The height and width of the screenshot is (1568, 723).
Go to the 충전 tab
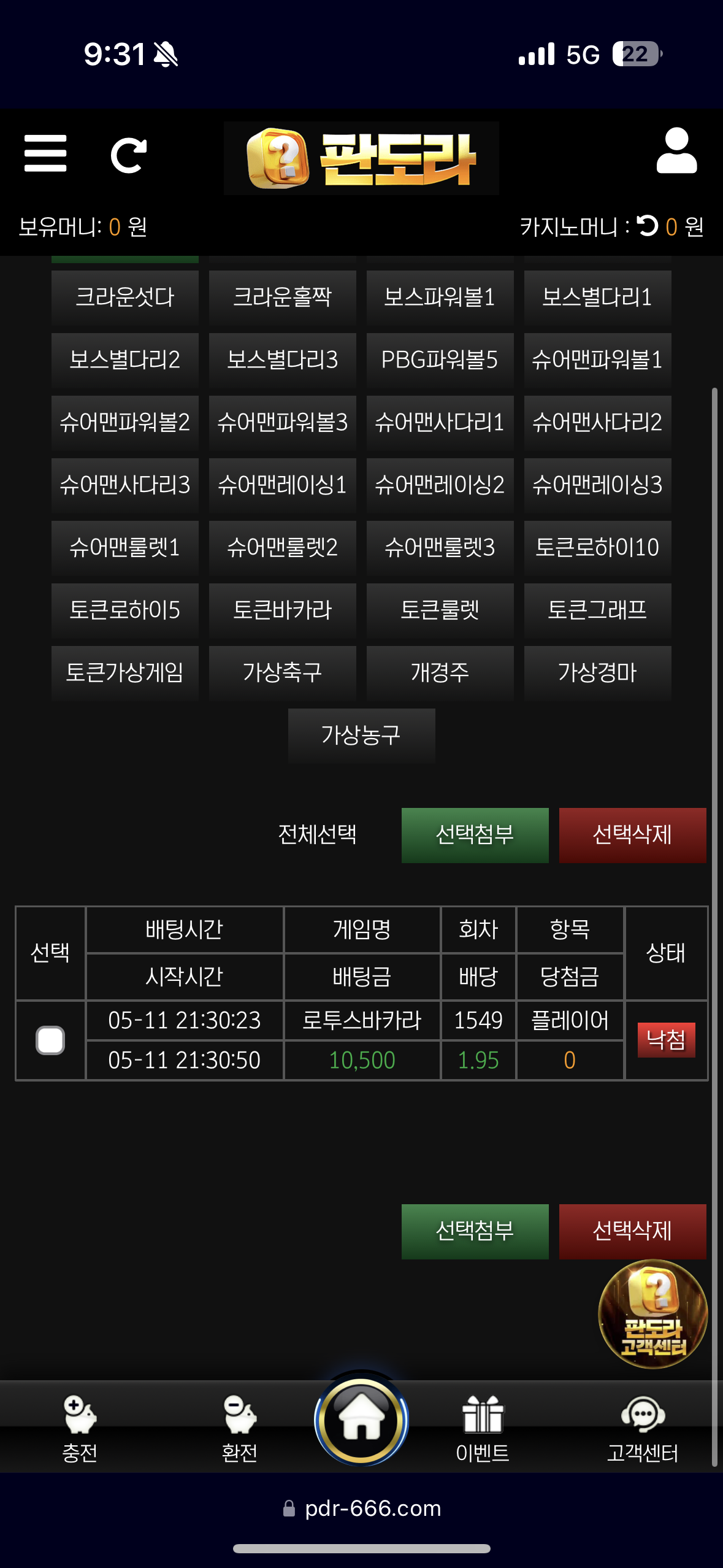click(80, 1428)
